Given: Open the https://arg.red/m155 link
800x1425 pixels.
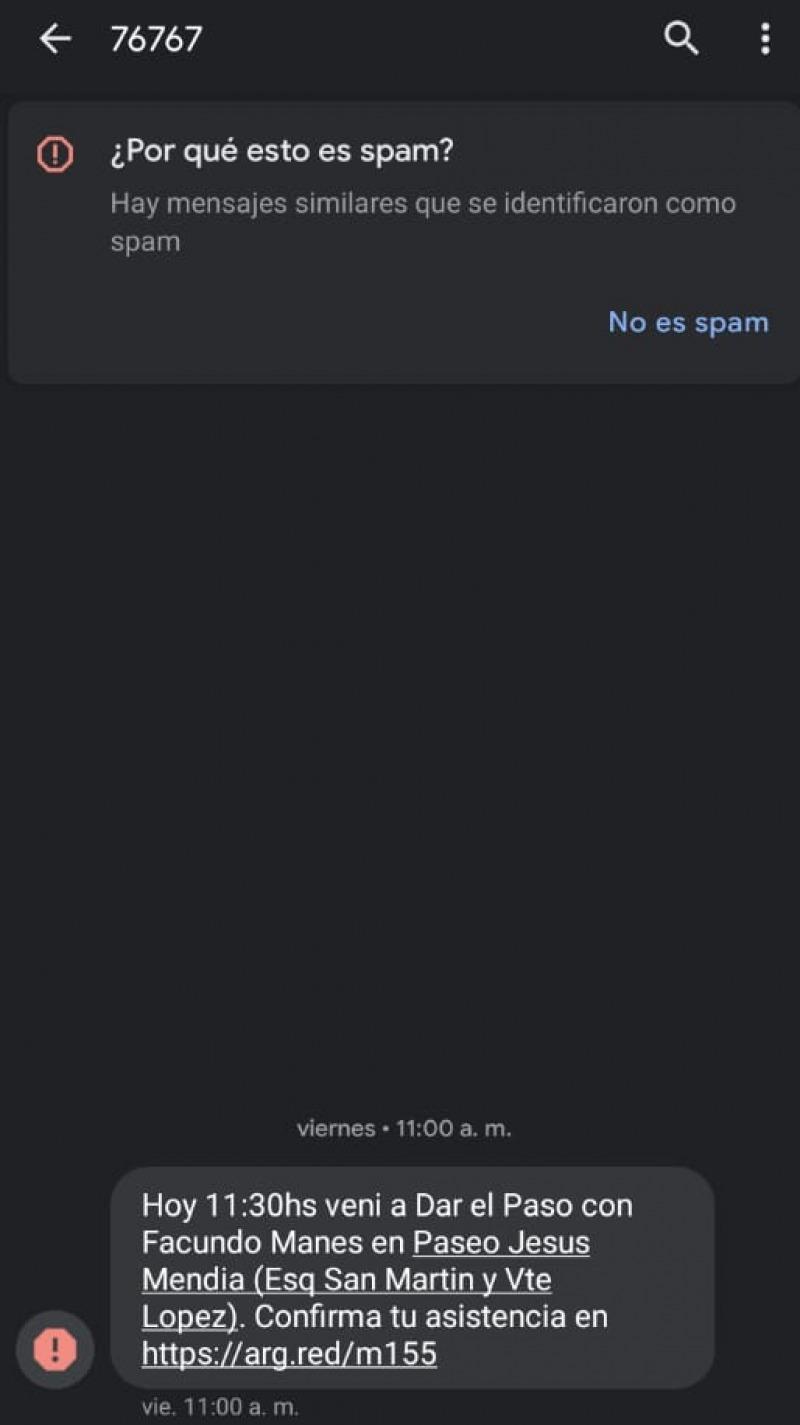Looking at the screenshot, I should click(289, 1354).
